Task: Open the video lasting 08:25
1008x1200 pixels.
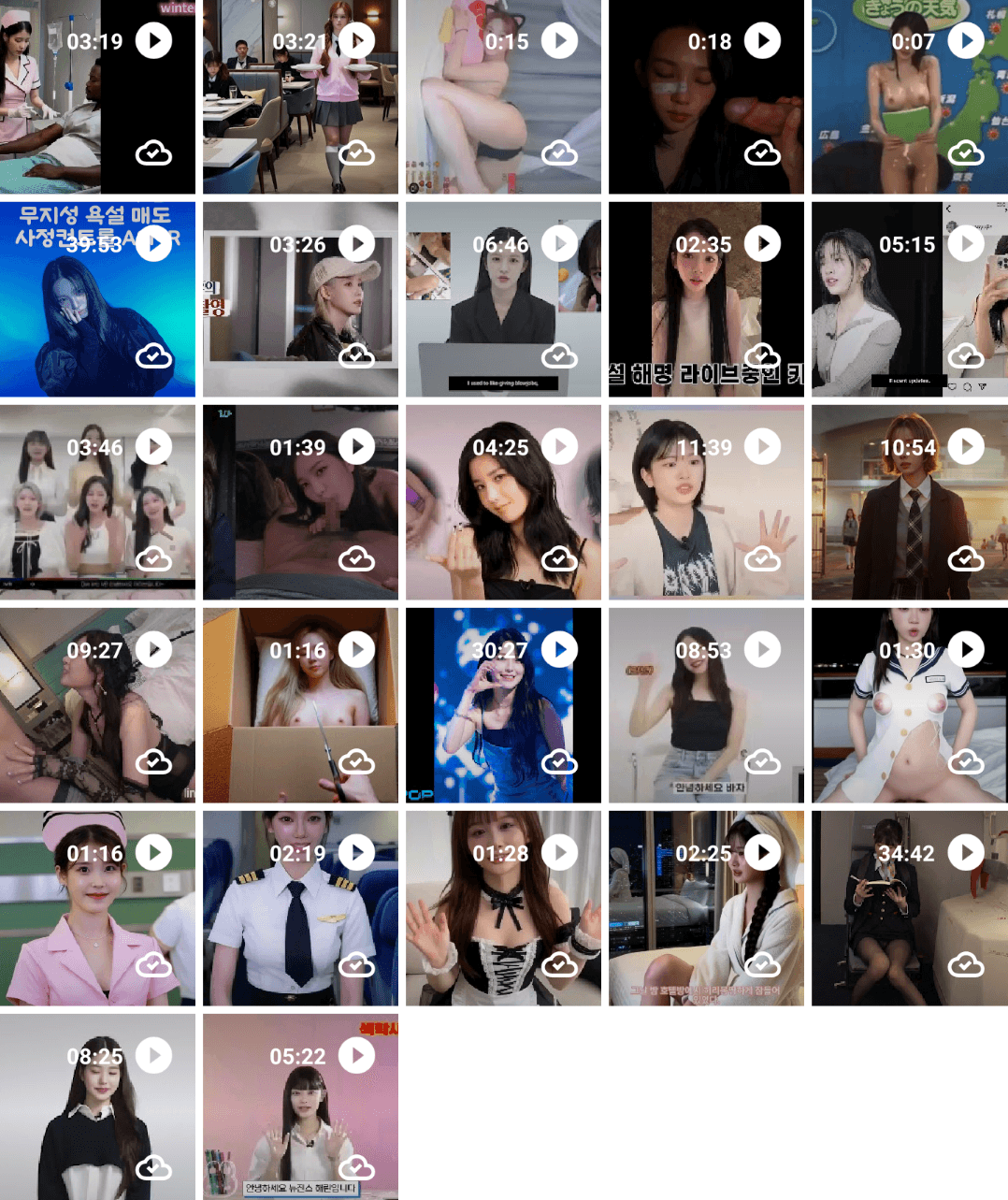Action: coord(153,1055)
